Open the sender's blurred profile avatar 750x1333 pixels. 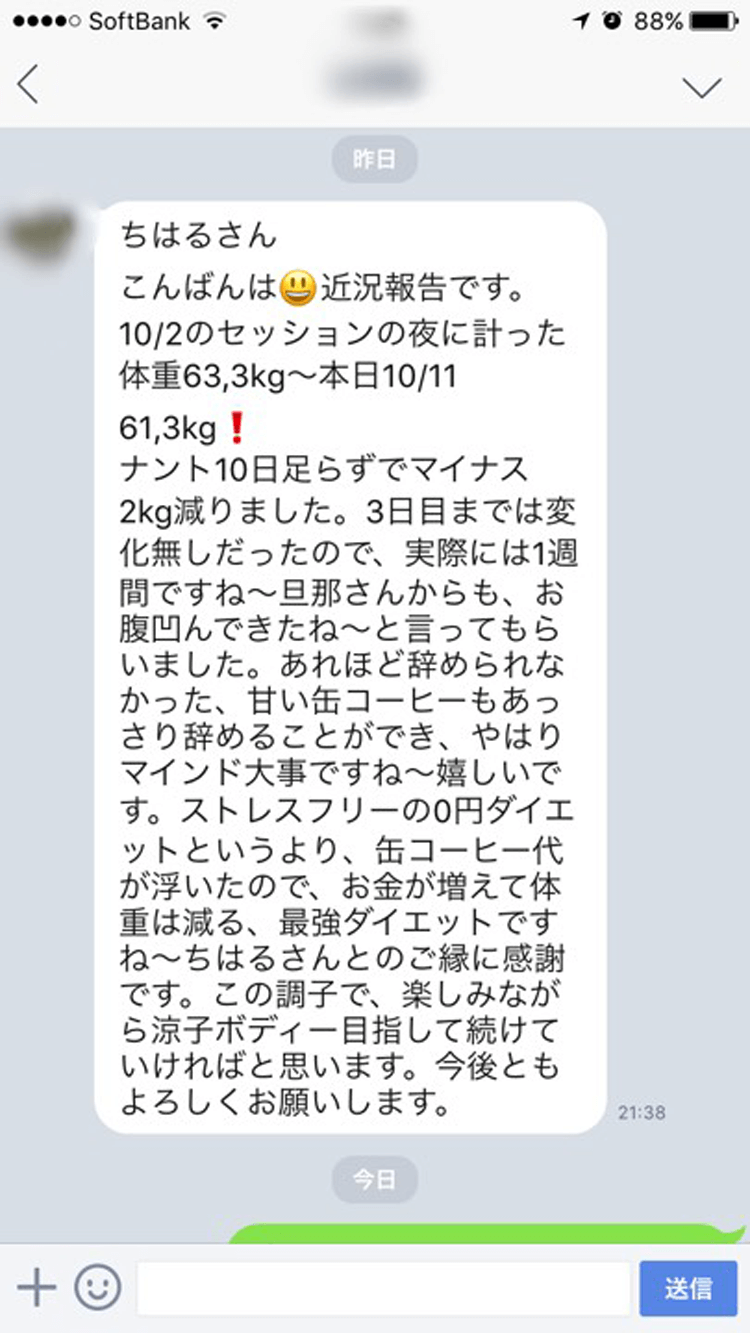point(42,232)
